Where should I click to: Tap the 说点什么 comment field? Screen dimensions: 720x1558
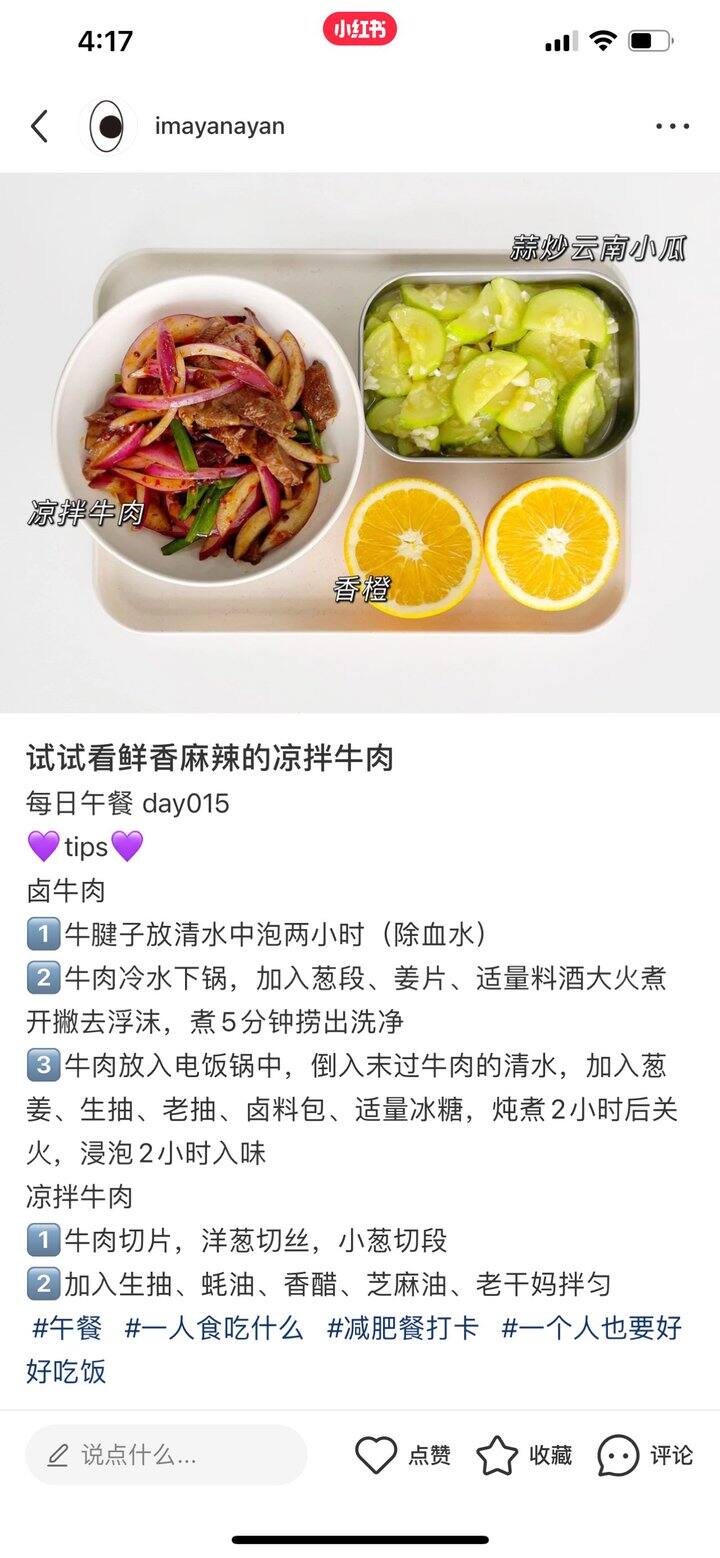click(x=166, y=1455)
